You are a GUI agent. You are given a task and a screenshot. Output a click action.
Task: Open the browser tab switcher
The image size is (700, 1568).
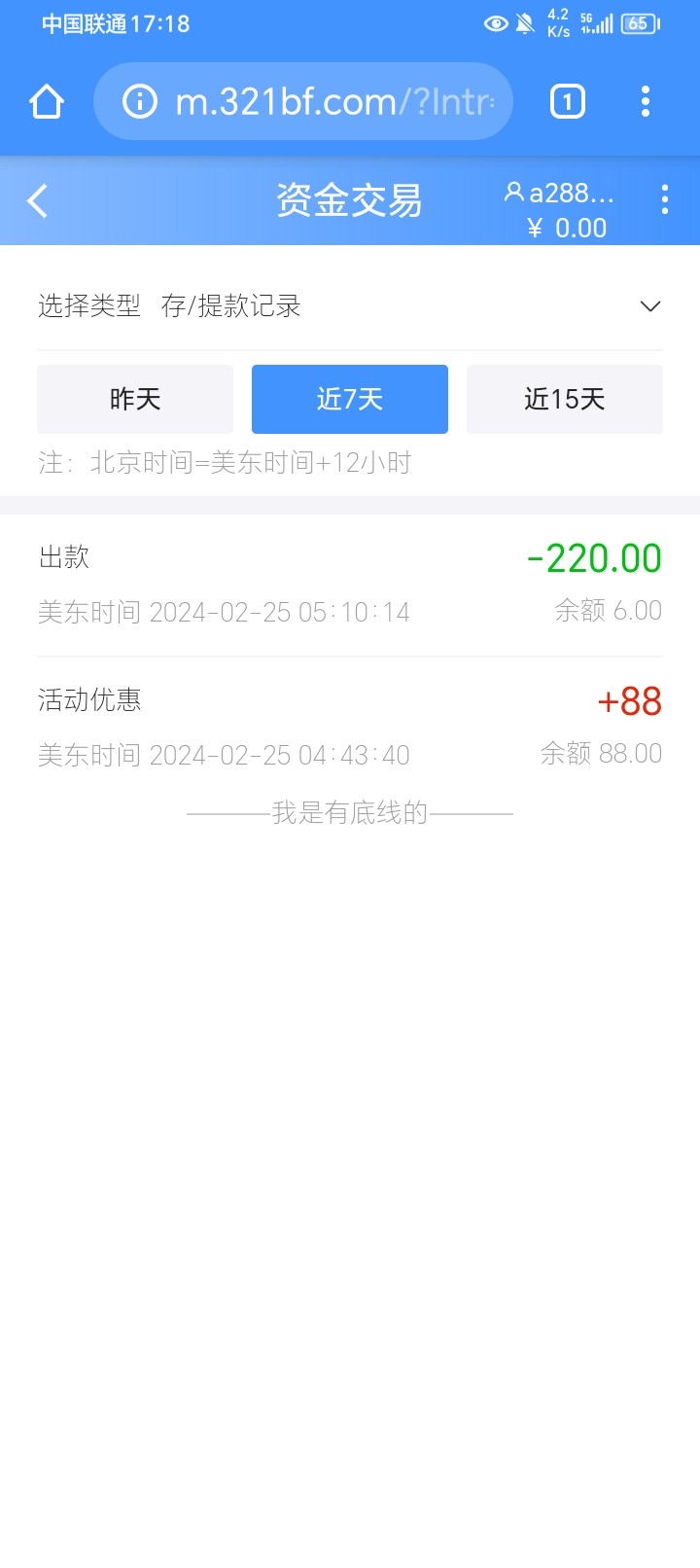point(568,101)
